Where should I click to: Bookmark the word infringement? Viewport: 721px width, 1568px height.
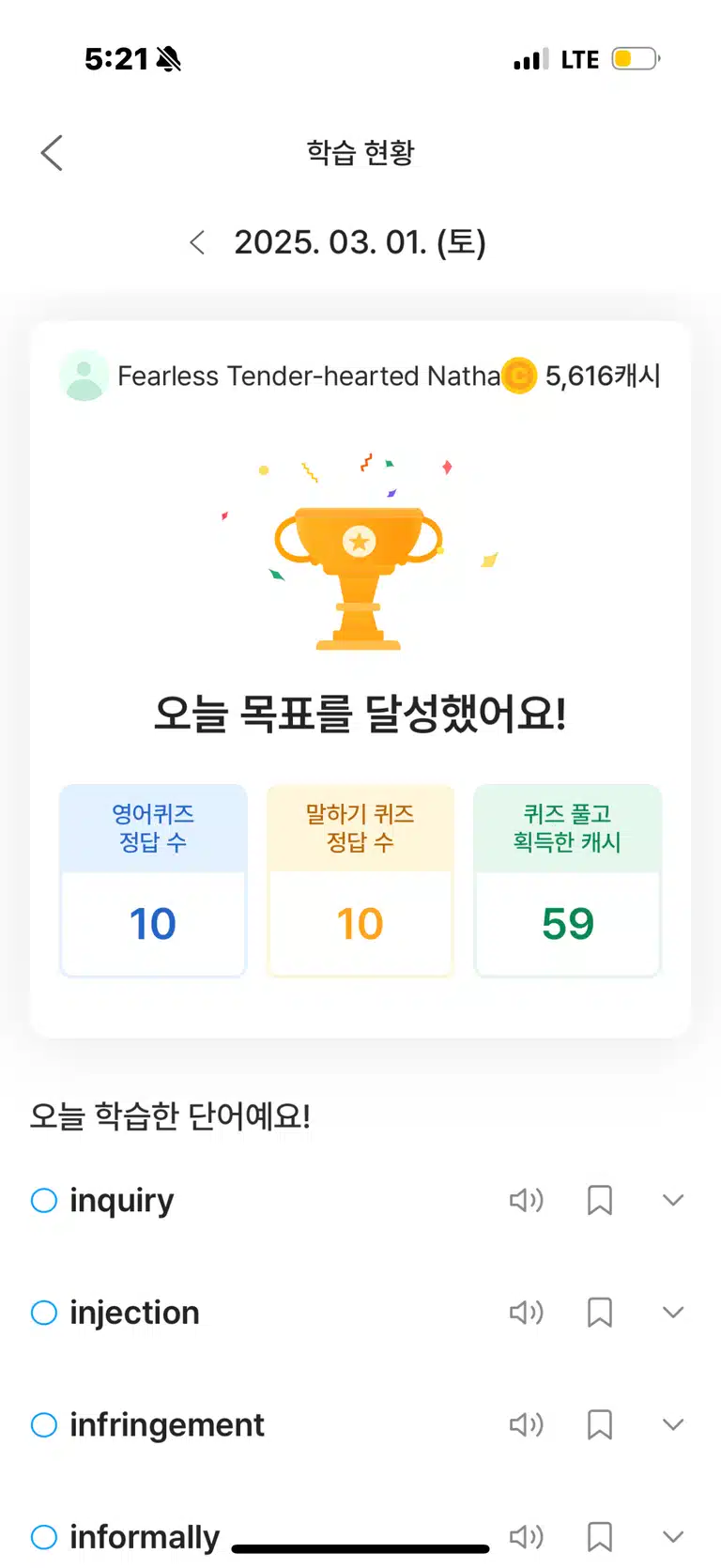click(600, 1424)
